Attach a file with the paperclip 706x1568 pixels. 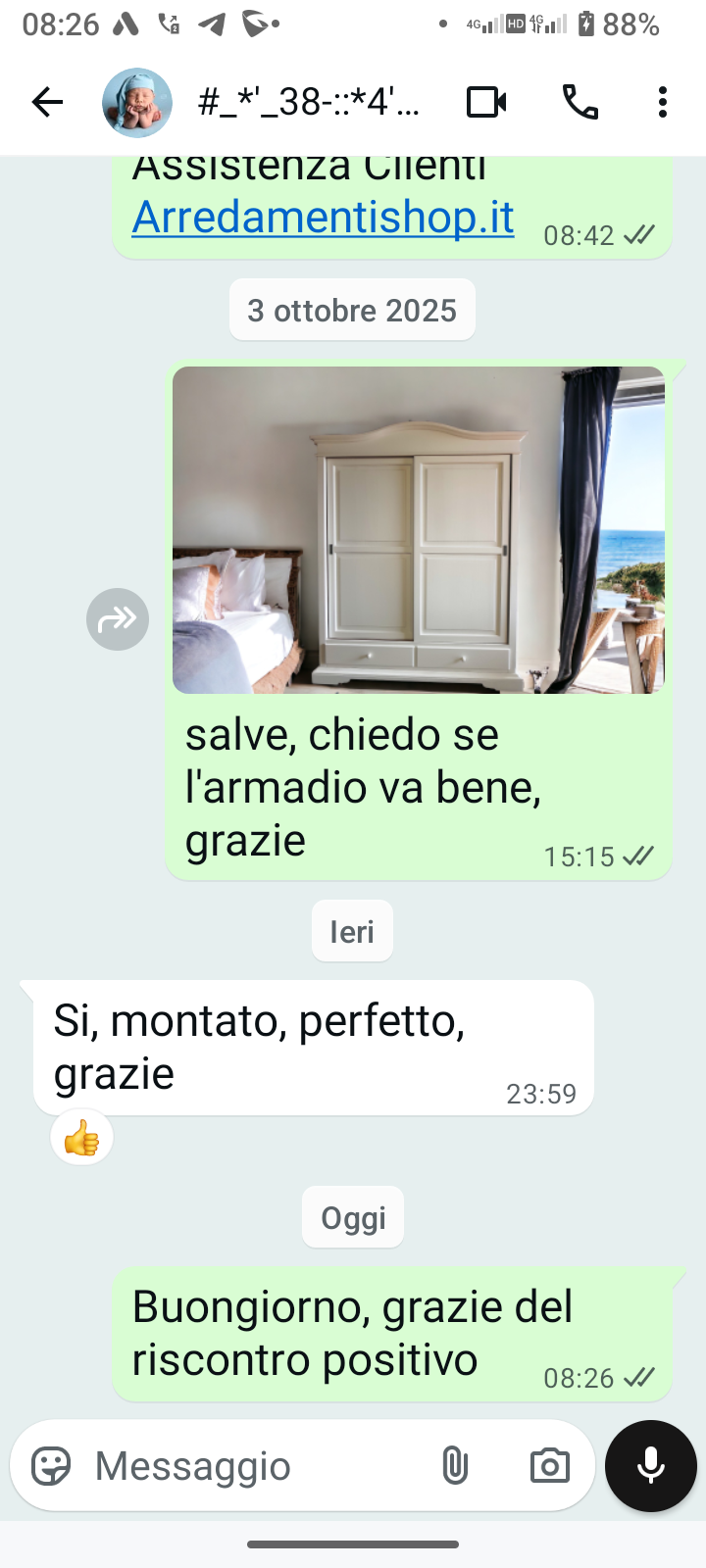pos(455,1466)
